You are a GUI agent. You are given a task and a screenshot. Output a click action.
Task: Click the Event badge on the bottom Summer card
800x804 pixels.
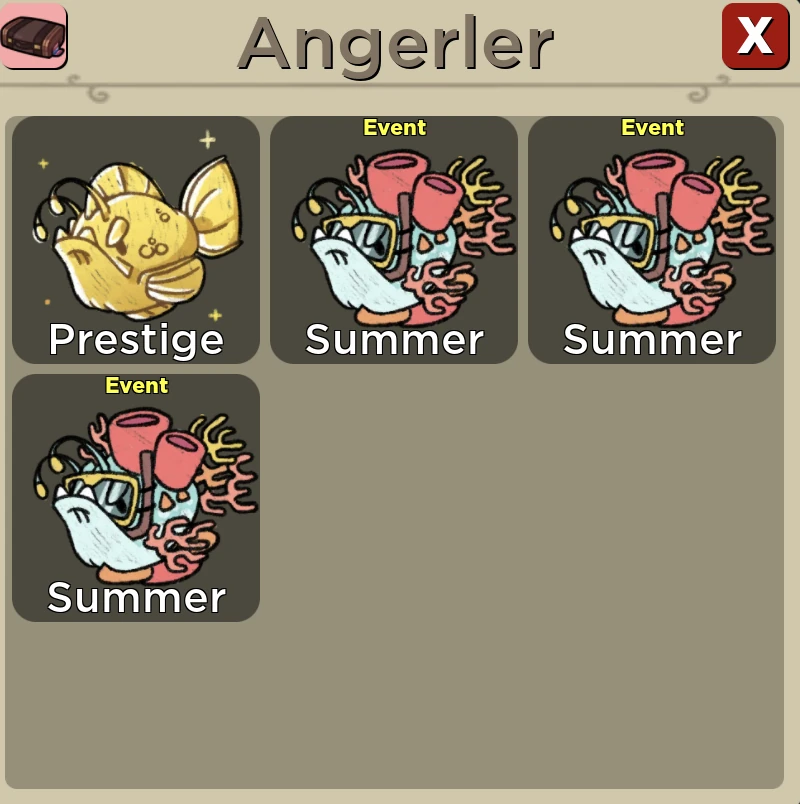click(137, 385)
